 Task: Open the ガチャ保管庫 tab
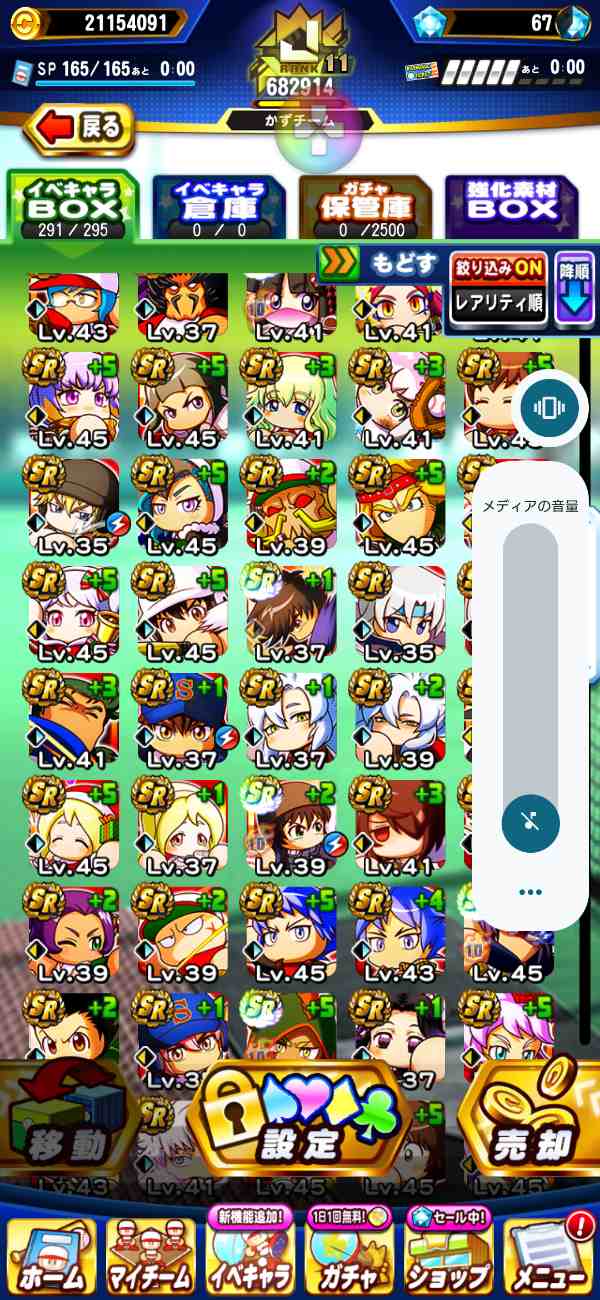click(365, 207)
